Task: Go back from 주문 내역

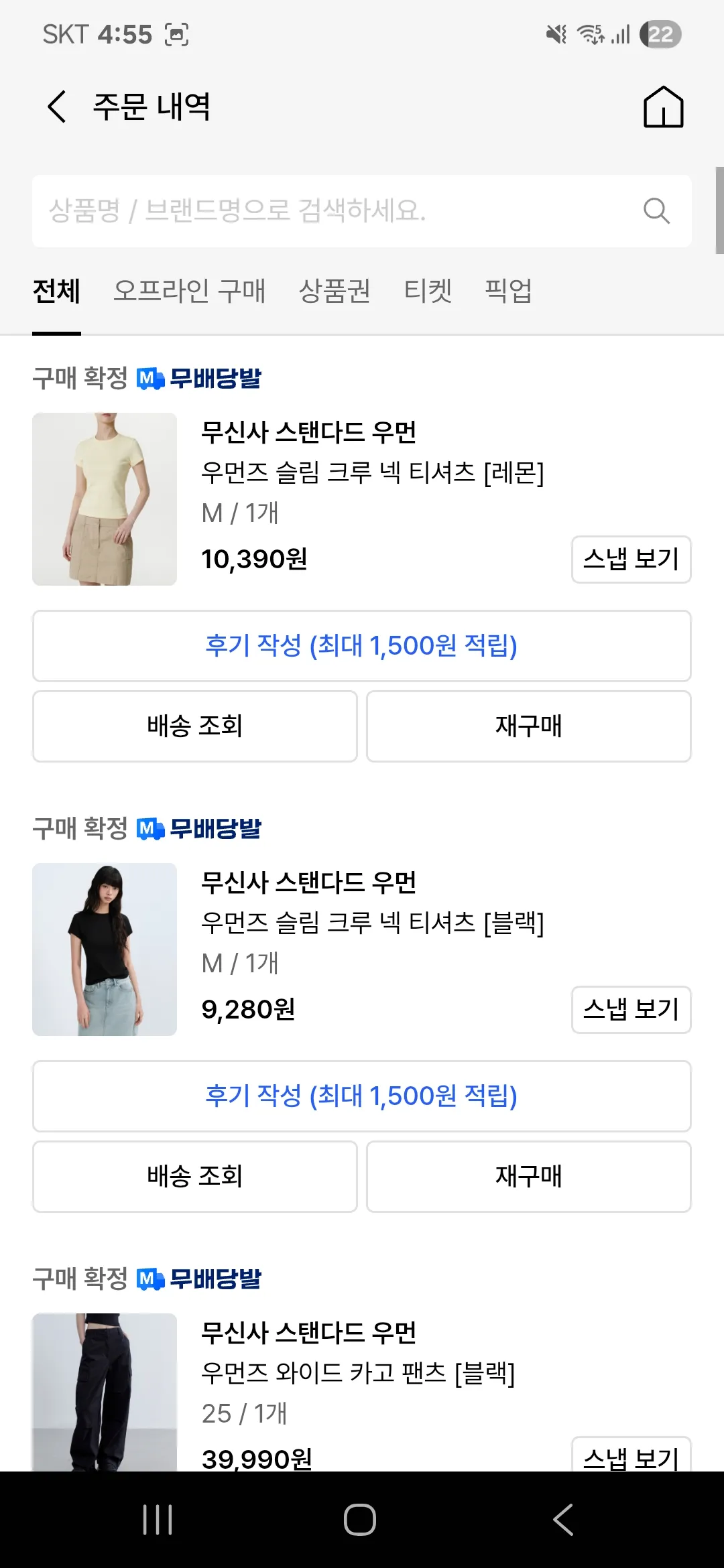Action: (x=58, y=107)
